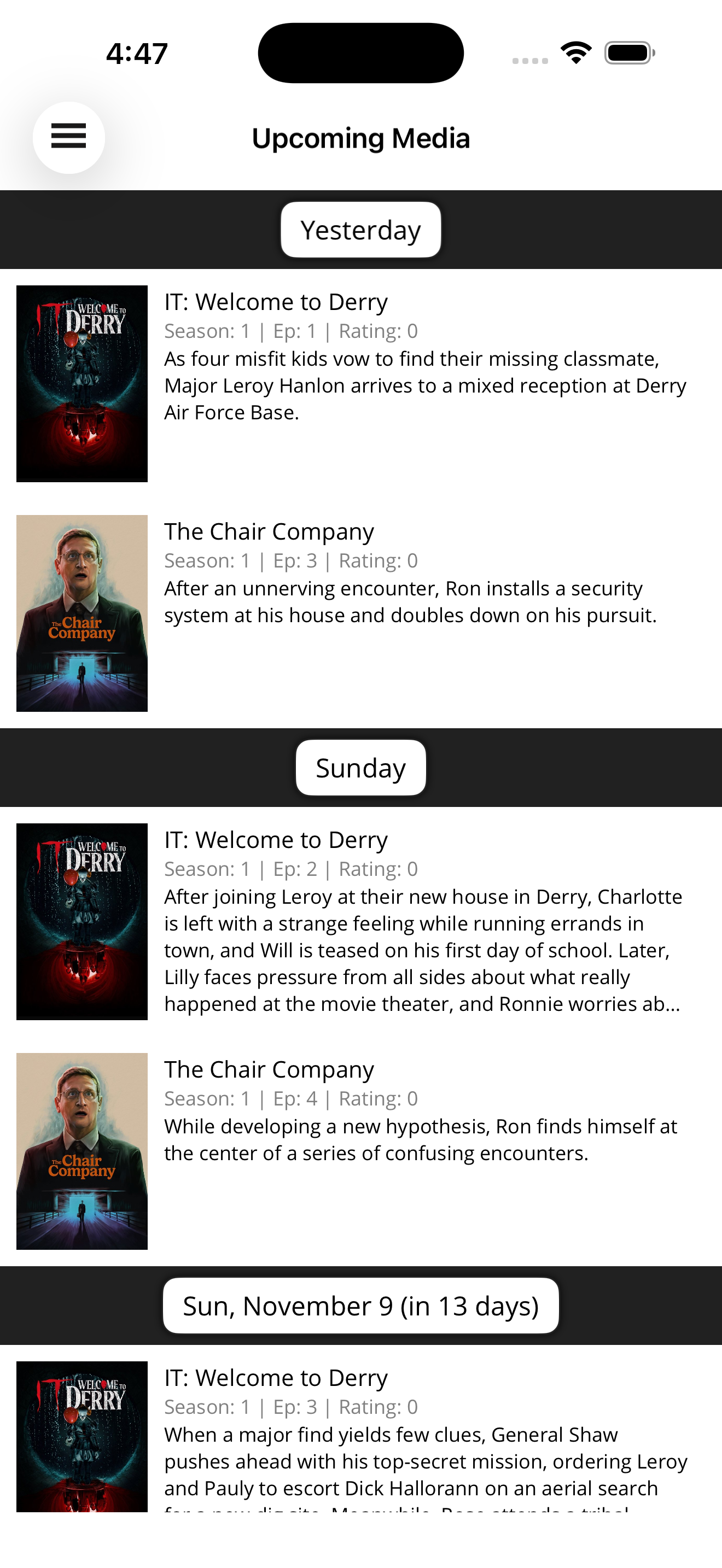Open IT: Welcome to Derry episode 3
The width and height of the screenshot is (722, 1568).
pyautogui.click(x=360, y=1437)
